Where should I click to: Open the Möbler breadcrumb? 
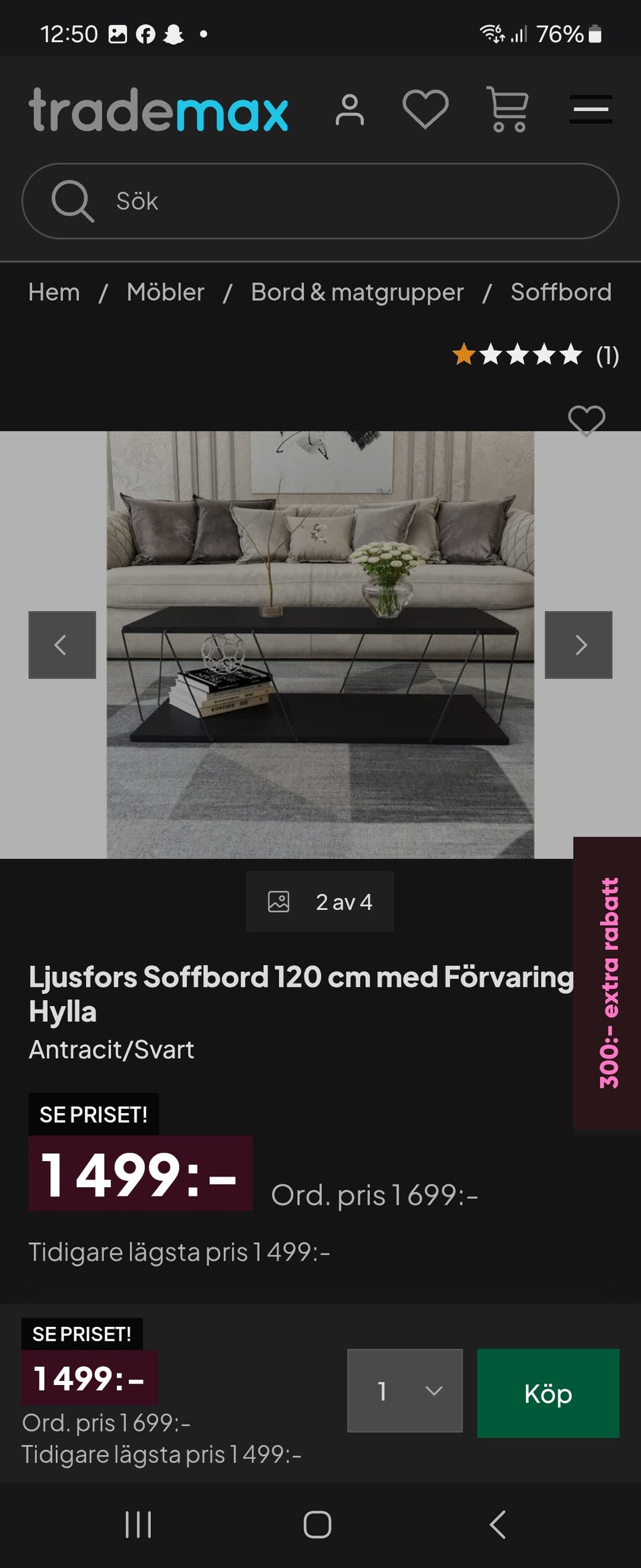[166, 292]
